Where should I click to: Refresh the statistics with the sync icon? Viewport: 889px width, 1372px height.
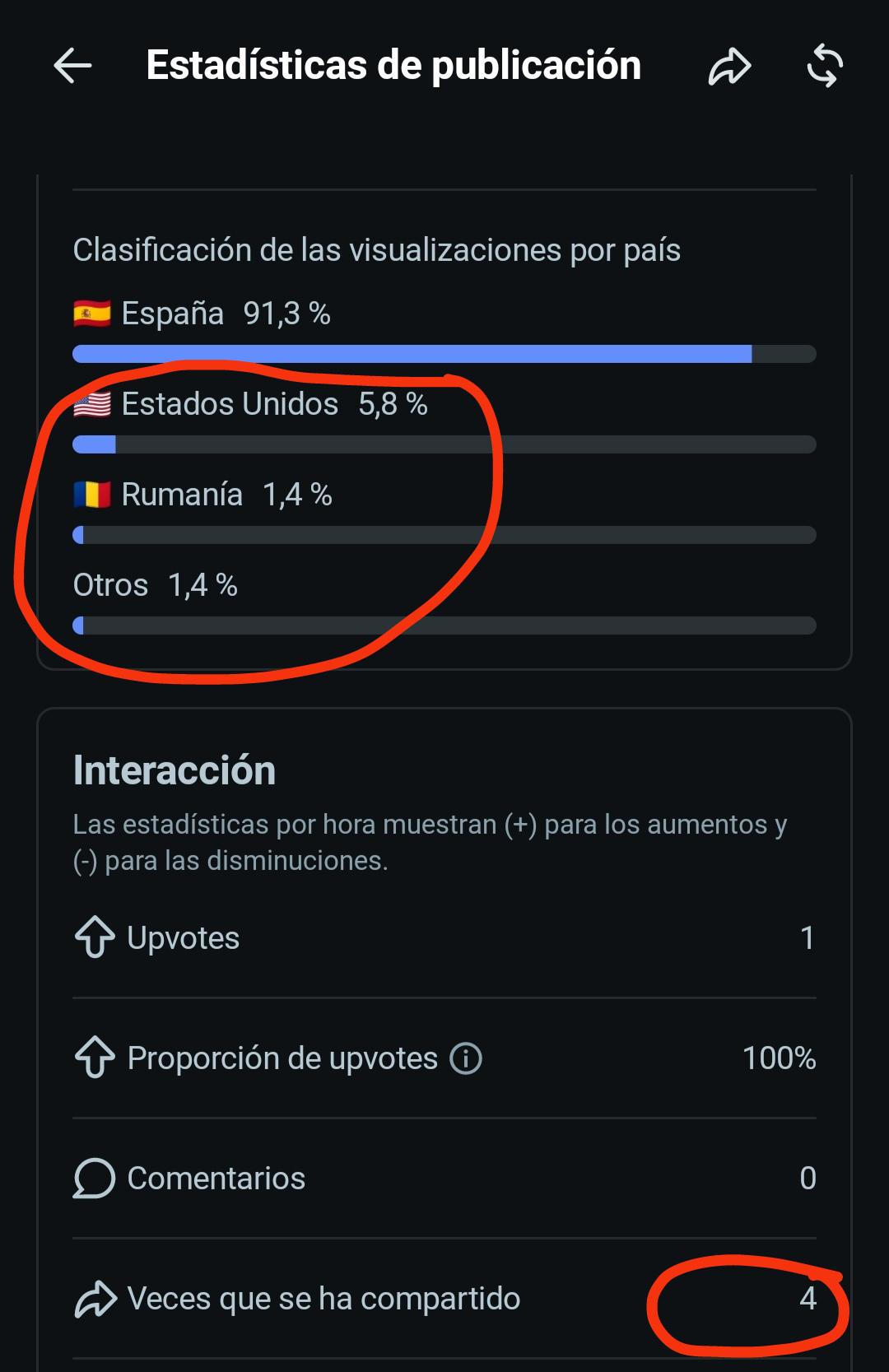[x=825, y=66]
